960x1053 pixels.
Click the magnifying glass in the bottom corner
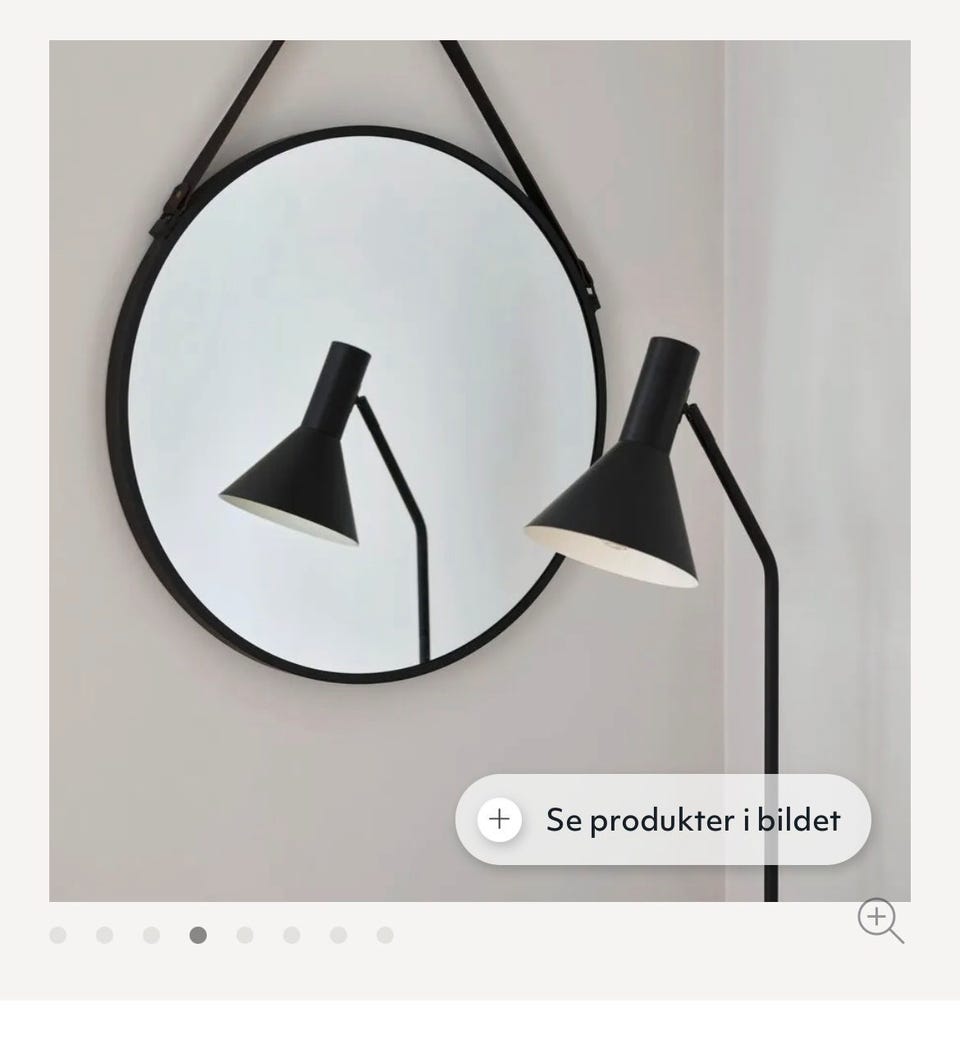pos(879,918)
